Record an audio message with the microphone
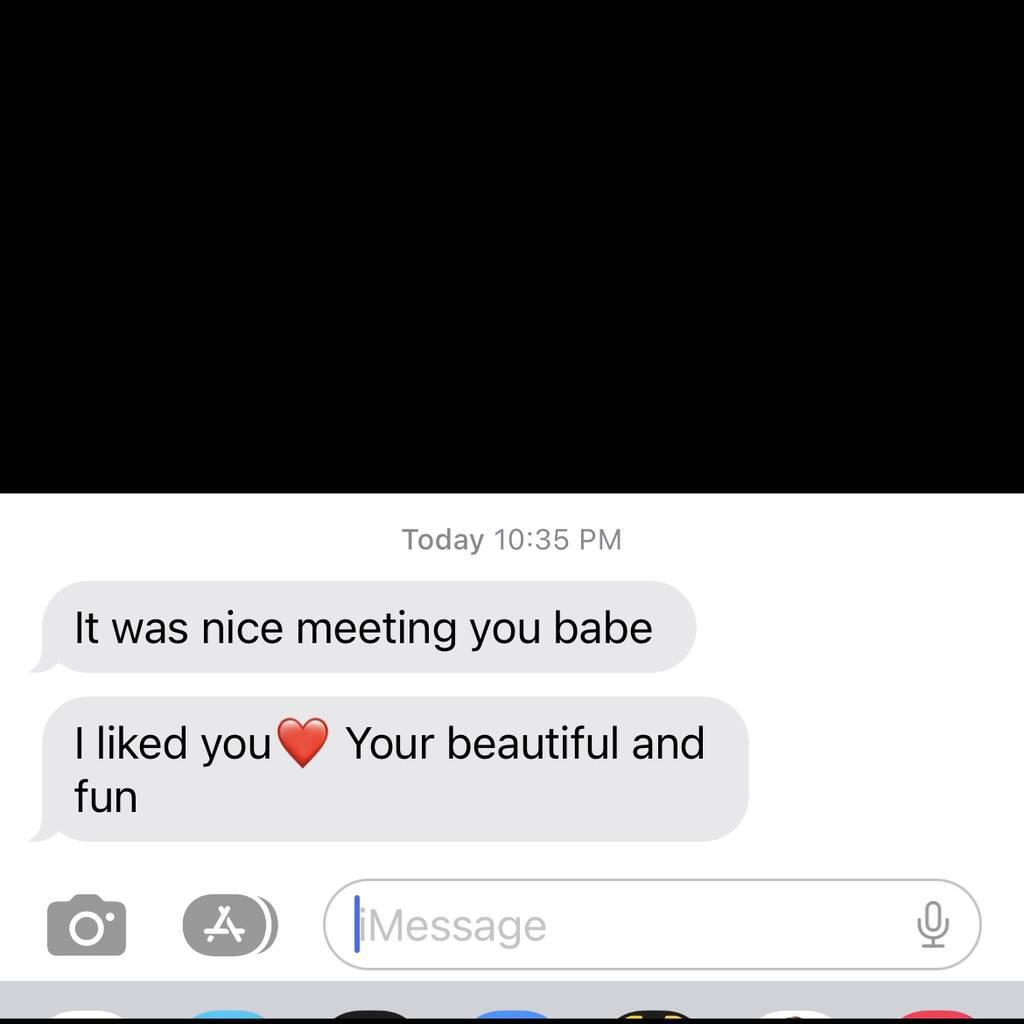 [932, 925]
